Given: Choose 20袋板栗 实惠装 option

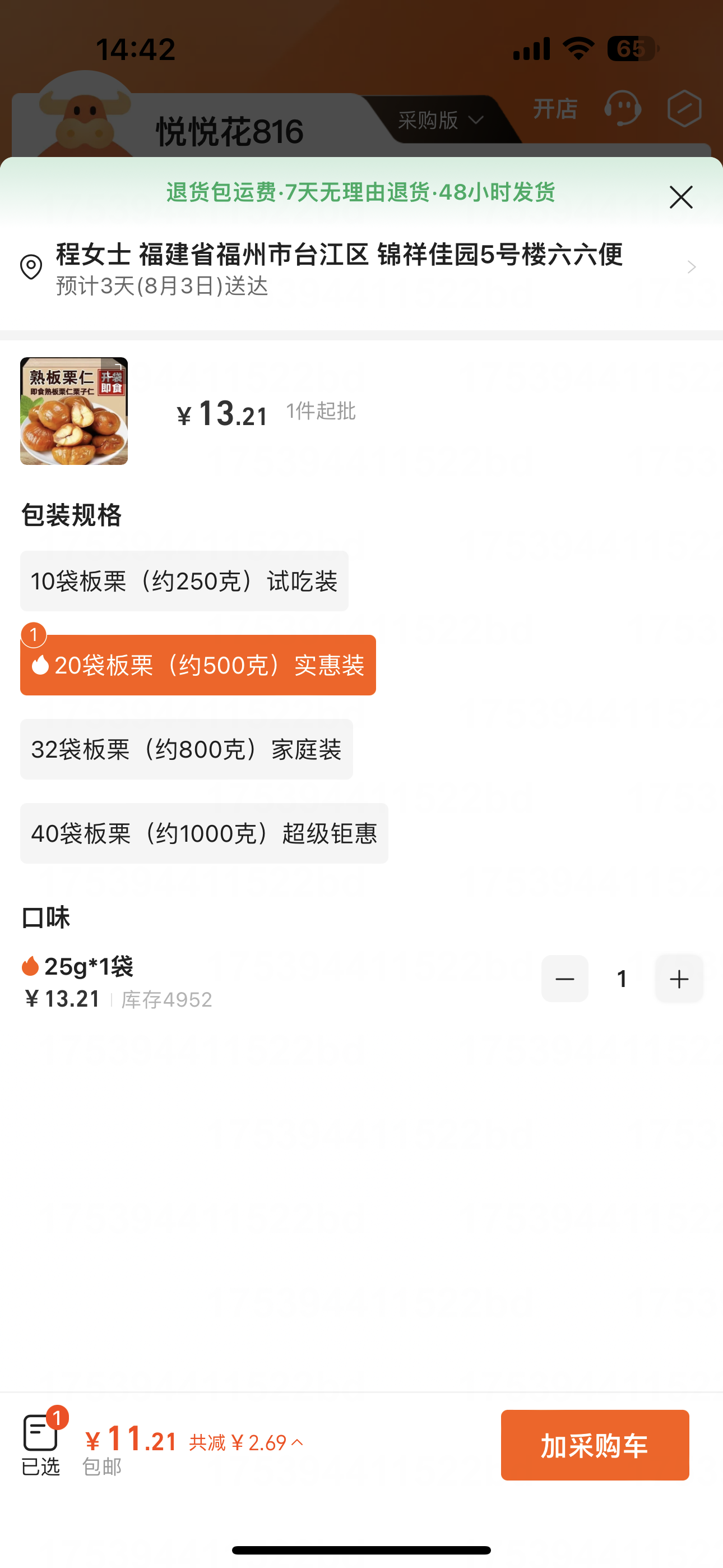Looking at the screenshot, I should 198,665.
